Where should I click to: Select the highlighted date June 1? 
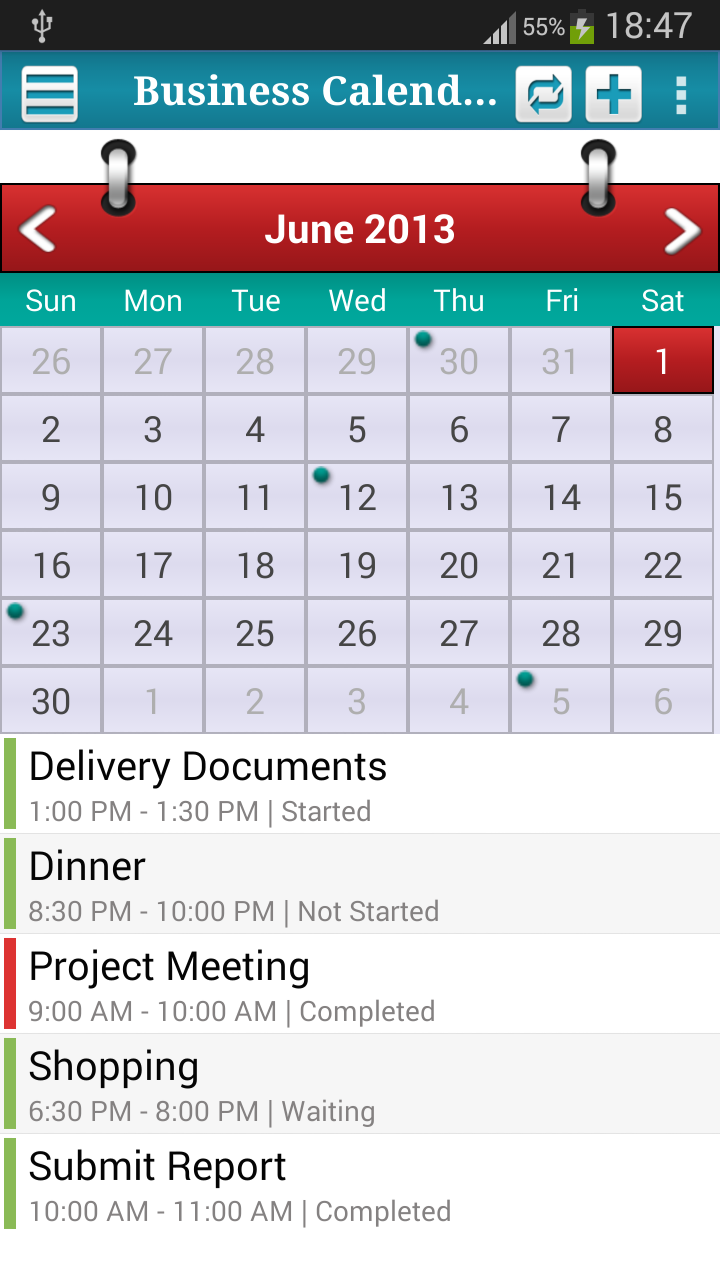pyautogui.click(x=662, y=360)
